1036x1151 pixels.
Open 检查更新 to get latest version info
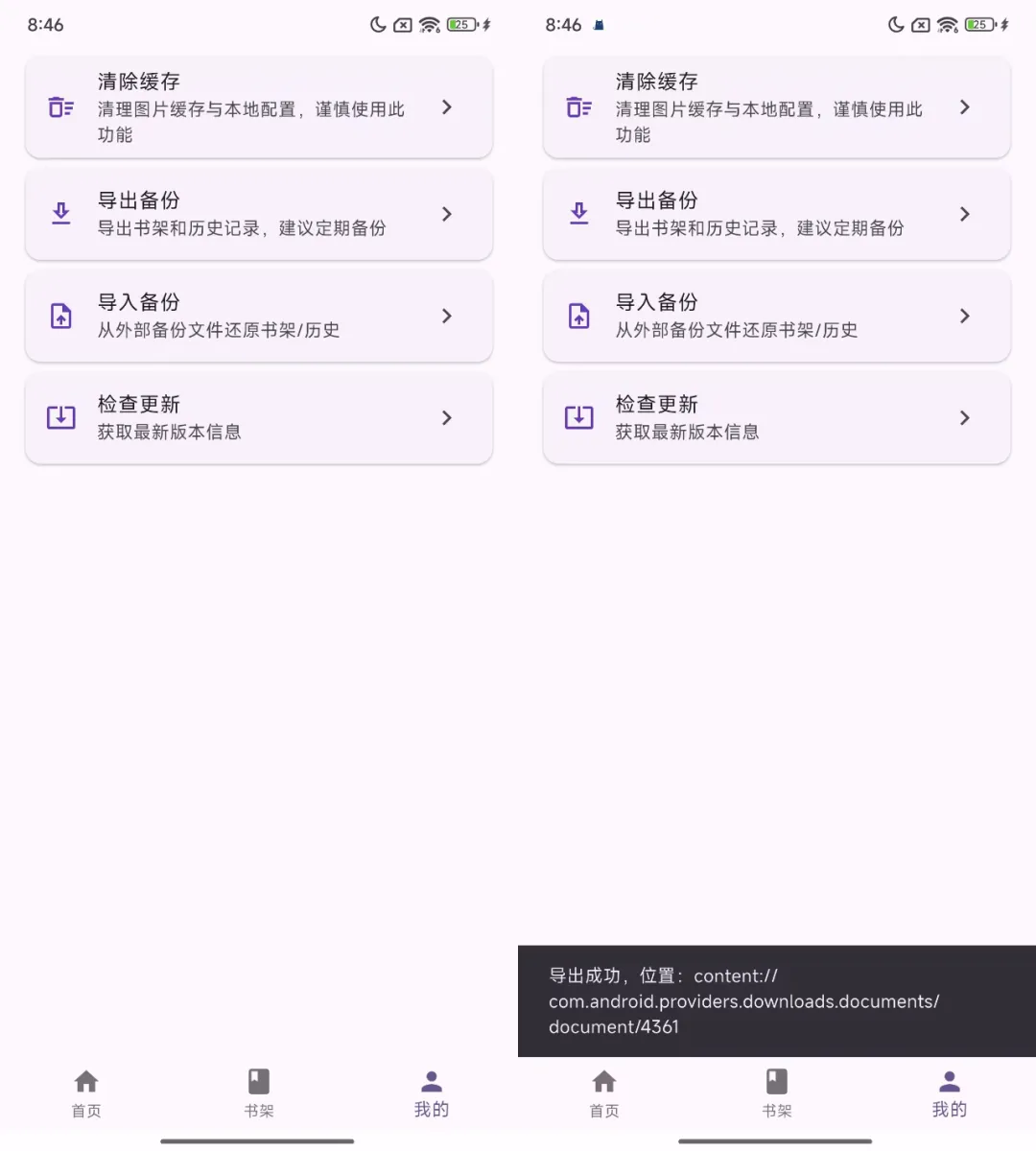(259, 417)
